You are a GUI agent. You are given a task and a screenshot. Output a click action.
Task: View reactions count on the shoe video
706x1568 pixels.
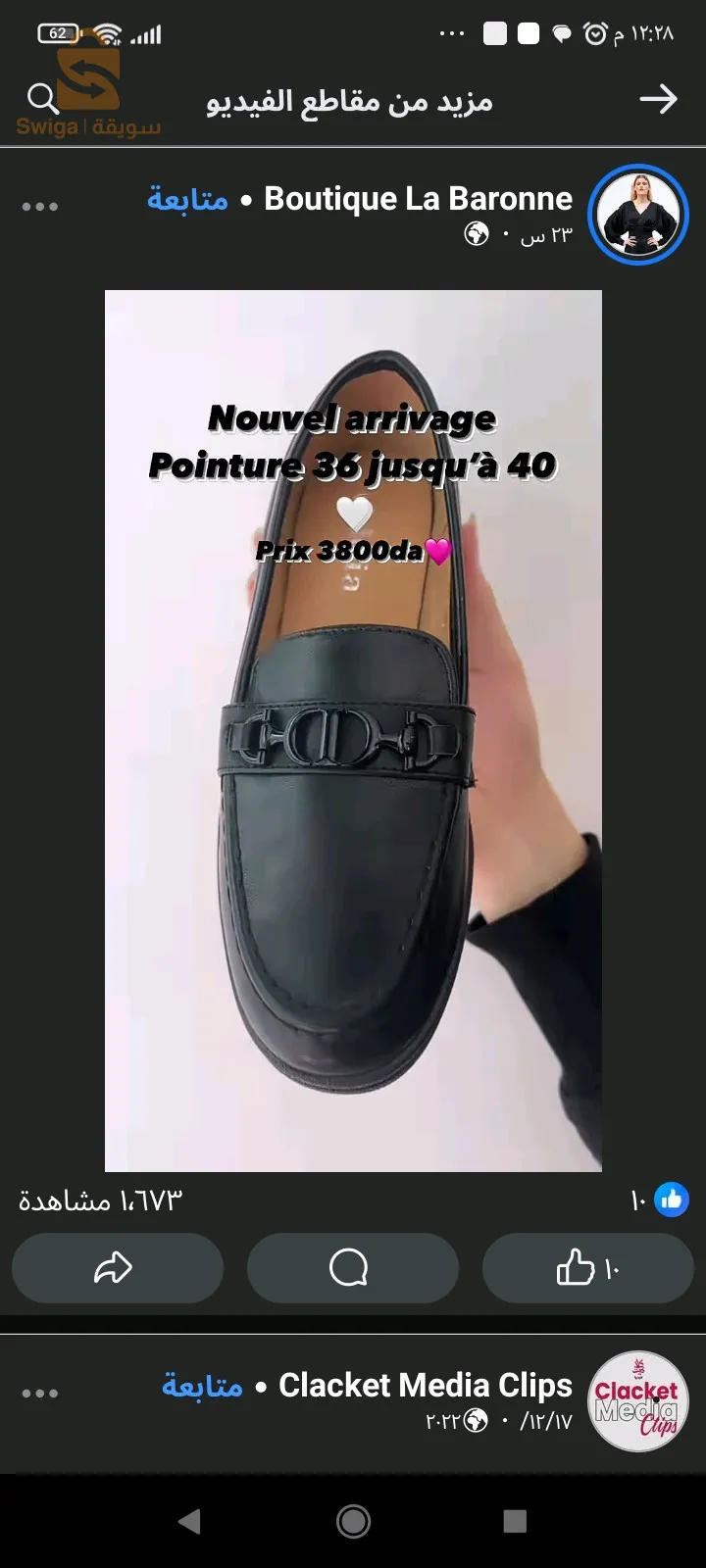(x=659, y=1200)
